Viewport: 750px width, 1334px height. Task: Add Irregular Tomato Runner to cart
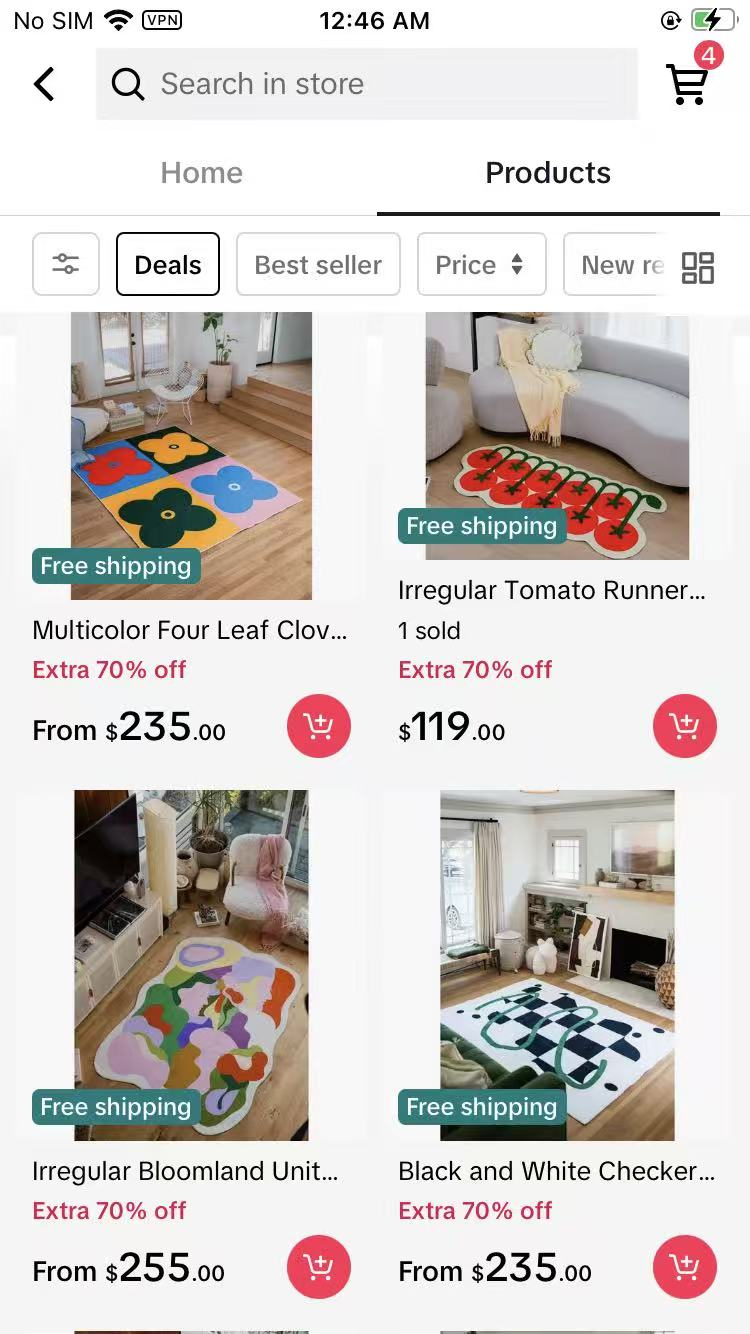coord(684,726)
